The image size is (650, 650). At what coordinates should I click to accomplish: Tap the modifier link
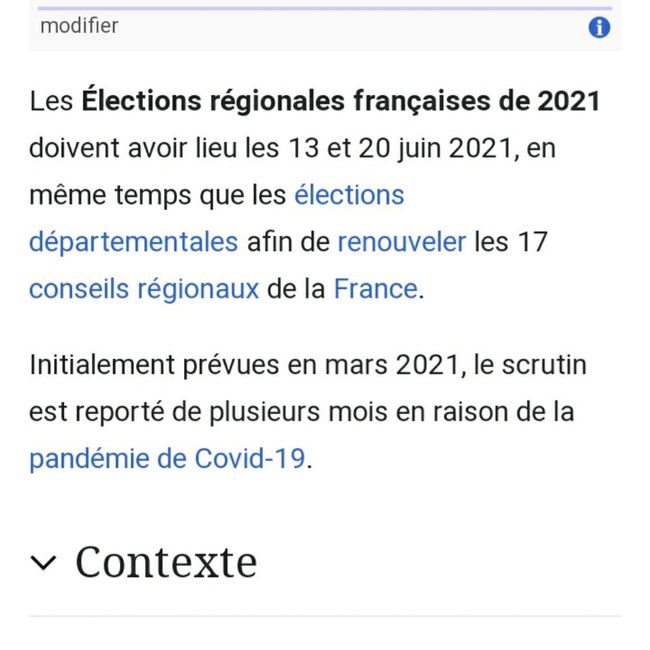(79, 27)
